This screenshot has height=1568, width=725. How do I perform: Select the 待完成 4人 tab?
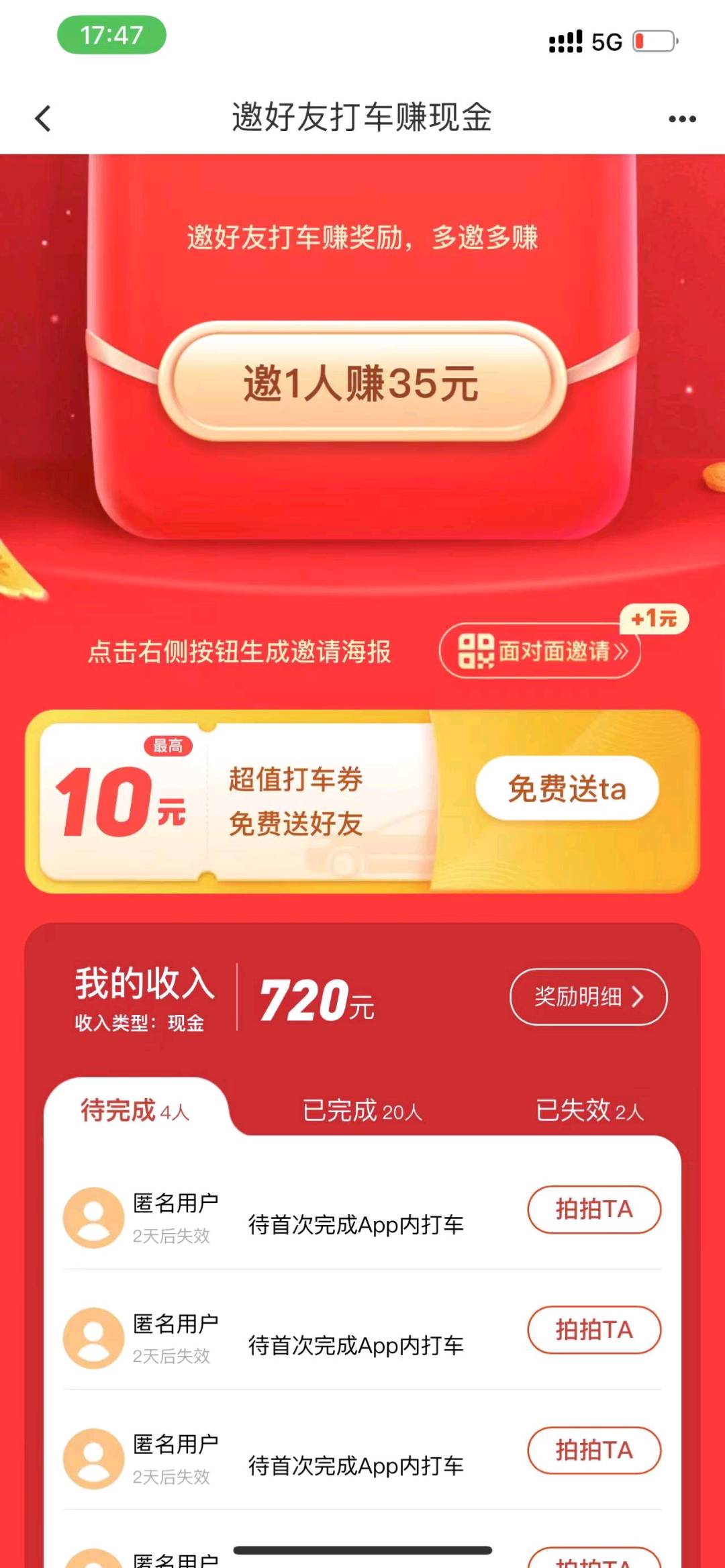135,1111
